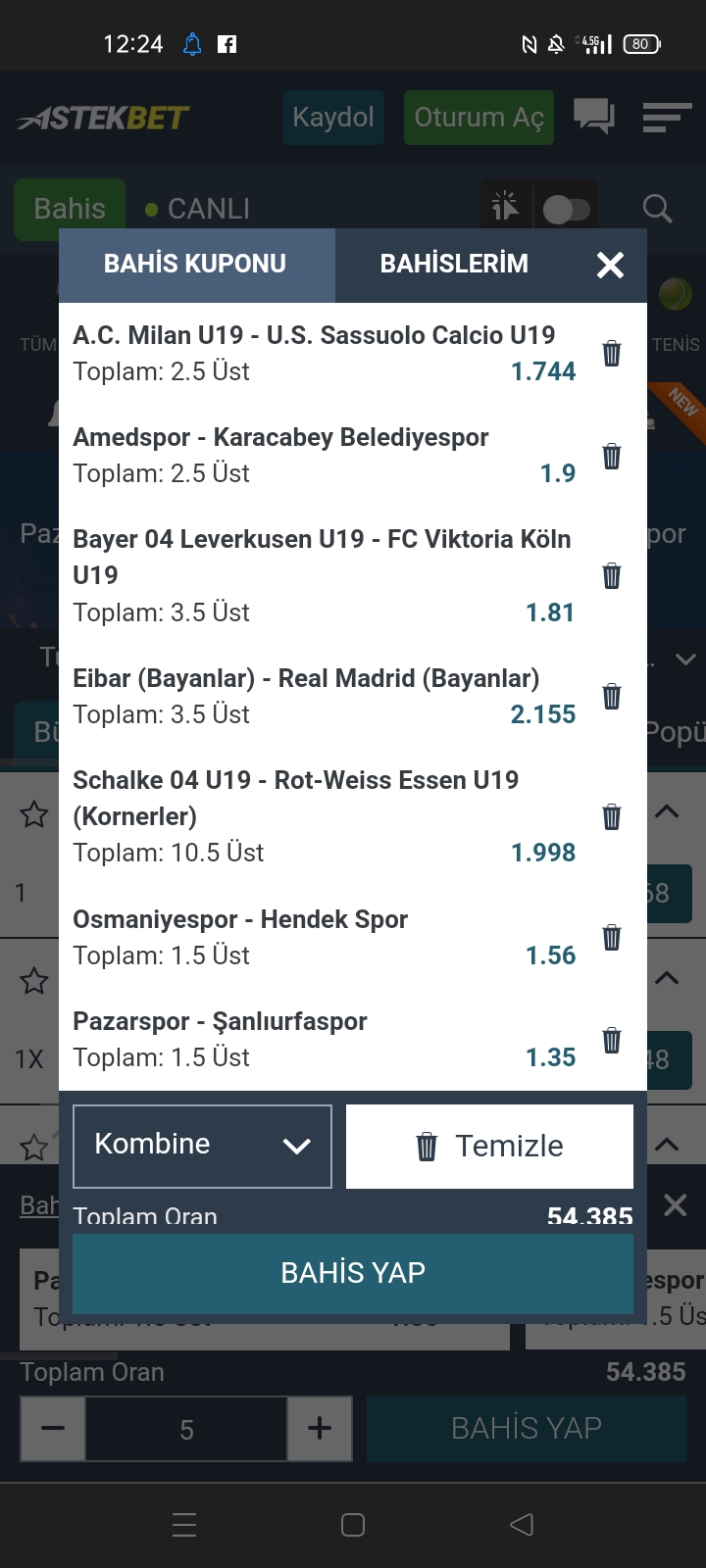Screen dimensions: 706x1568
Task: Delete the Schalke 04 U19 corners bet
Action: pyautogui.click(x=612, y=816)
